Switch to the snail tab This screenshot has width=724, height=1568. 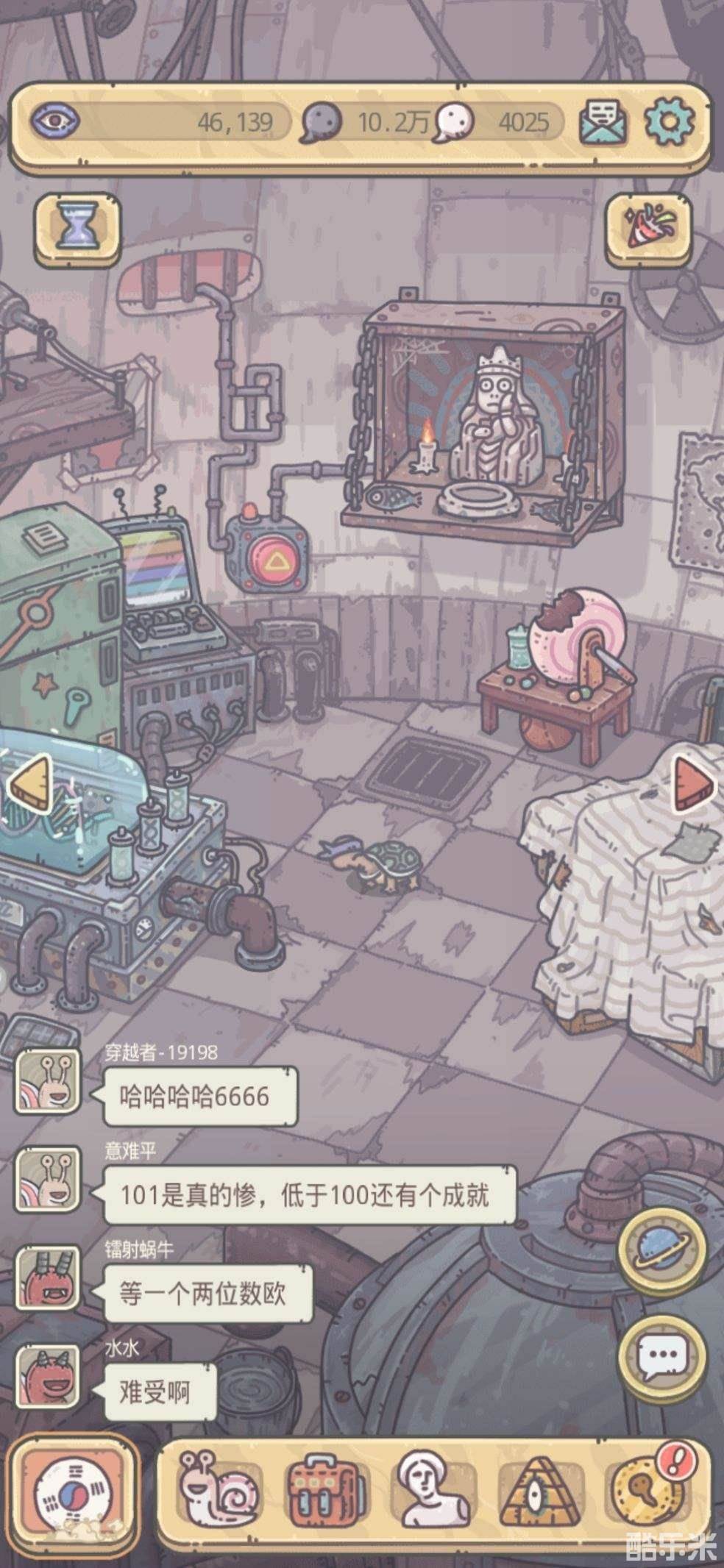point(220,1499)
